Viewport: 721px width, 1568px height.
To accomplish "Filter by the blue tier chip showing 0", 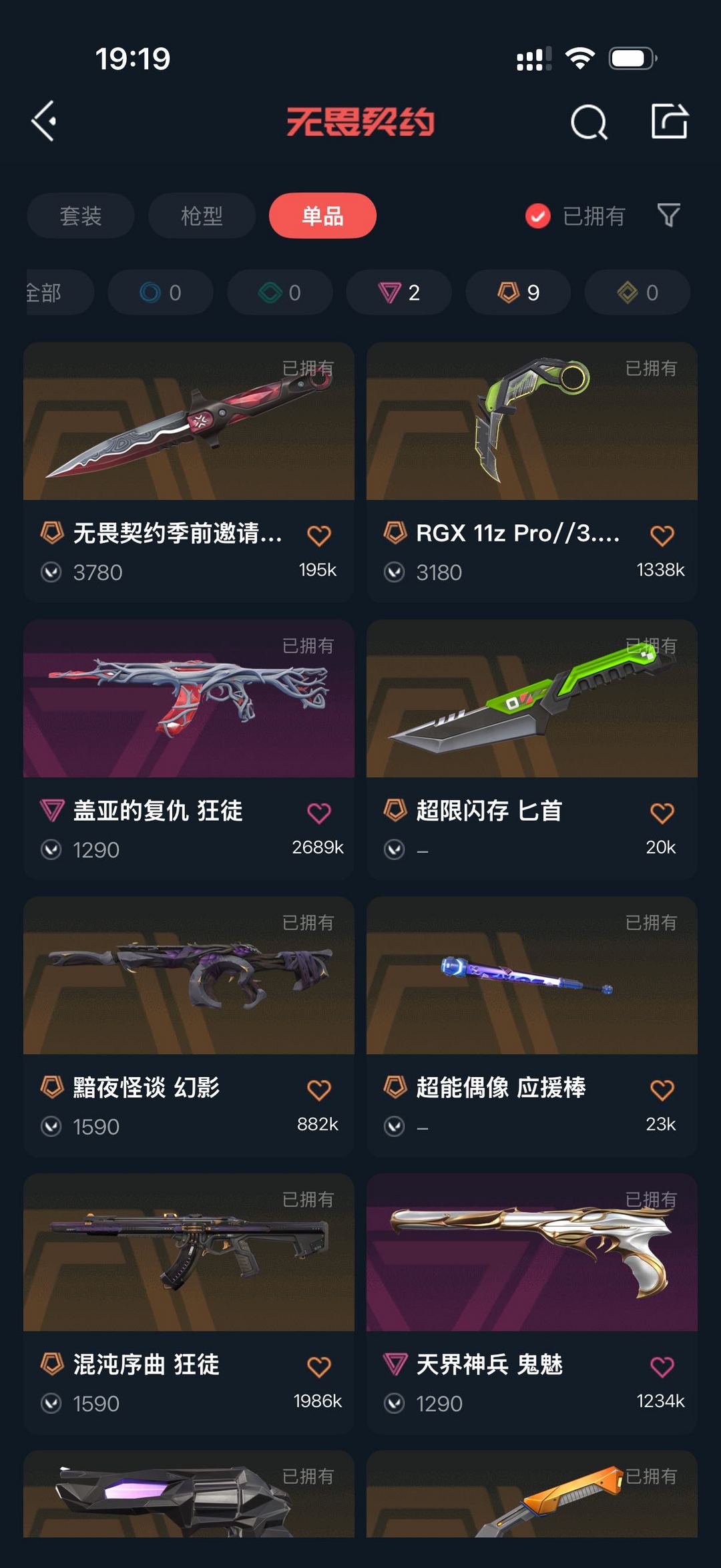I will coord(160,292).
